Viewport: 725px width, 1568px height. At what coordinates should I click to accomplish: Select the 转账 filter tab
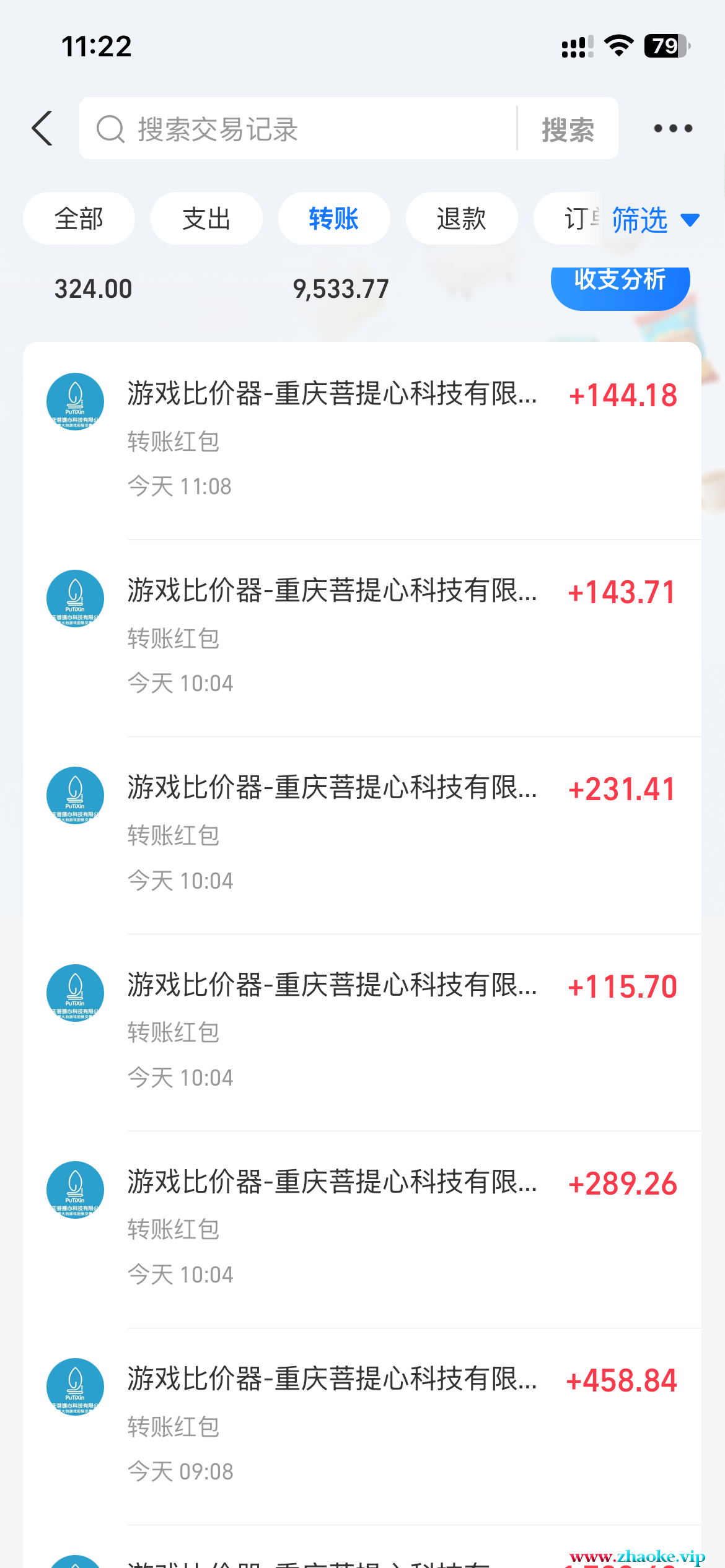pyautogui.click(x=334, y=219)
